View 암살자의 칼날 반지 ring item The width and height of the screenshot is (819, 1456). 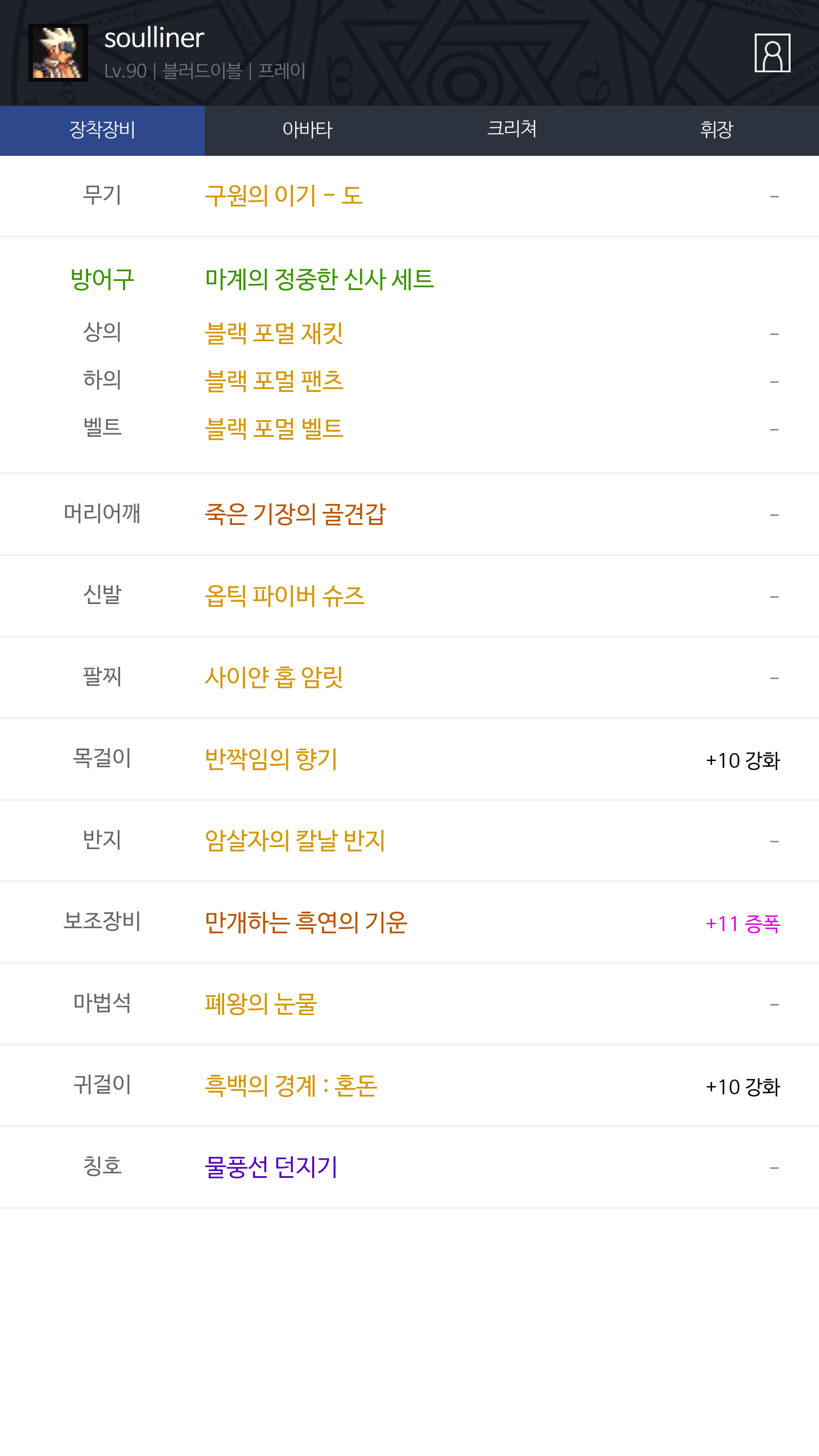[295, 841]
